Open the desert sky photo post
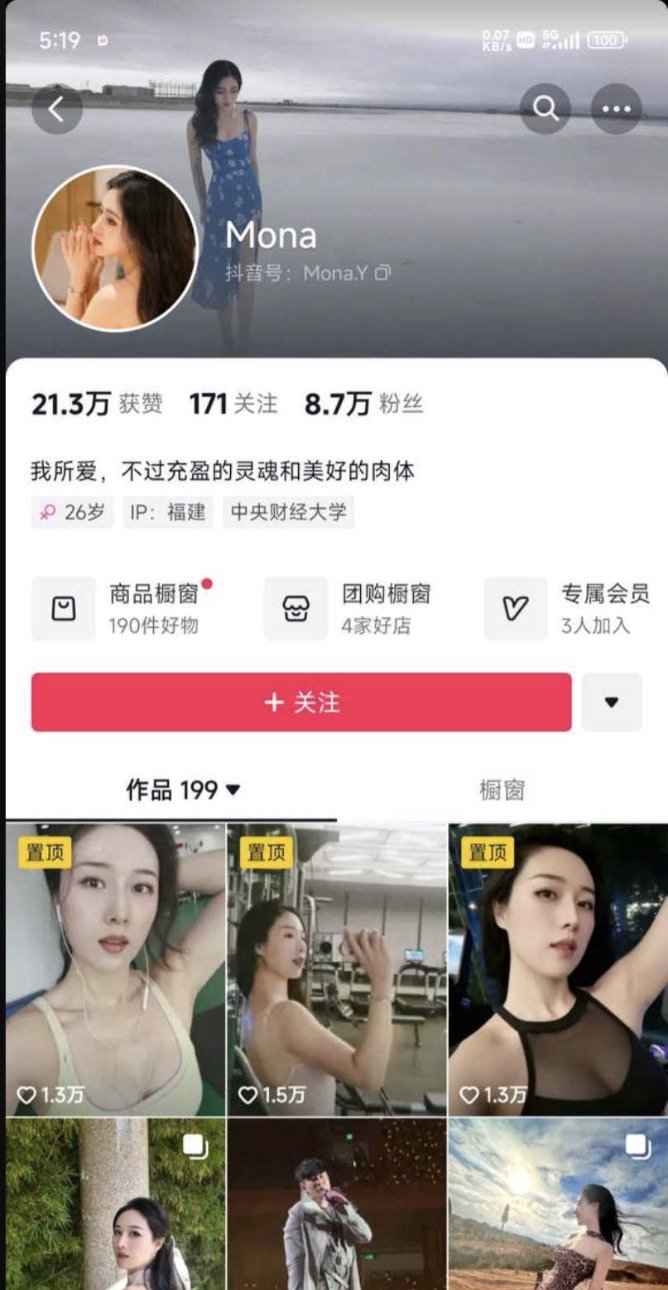The image size is (668, 1290). tap(557, 1205)
